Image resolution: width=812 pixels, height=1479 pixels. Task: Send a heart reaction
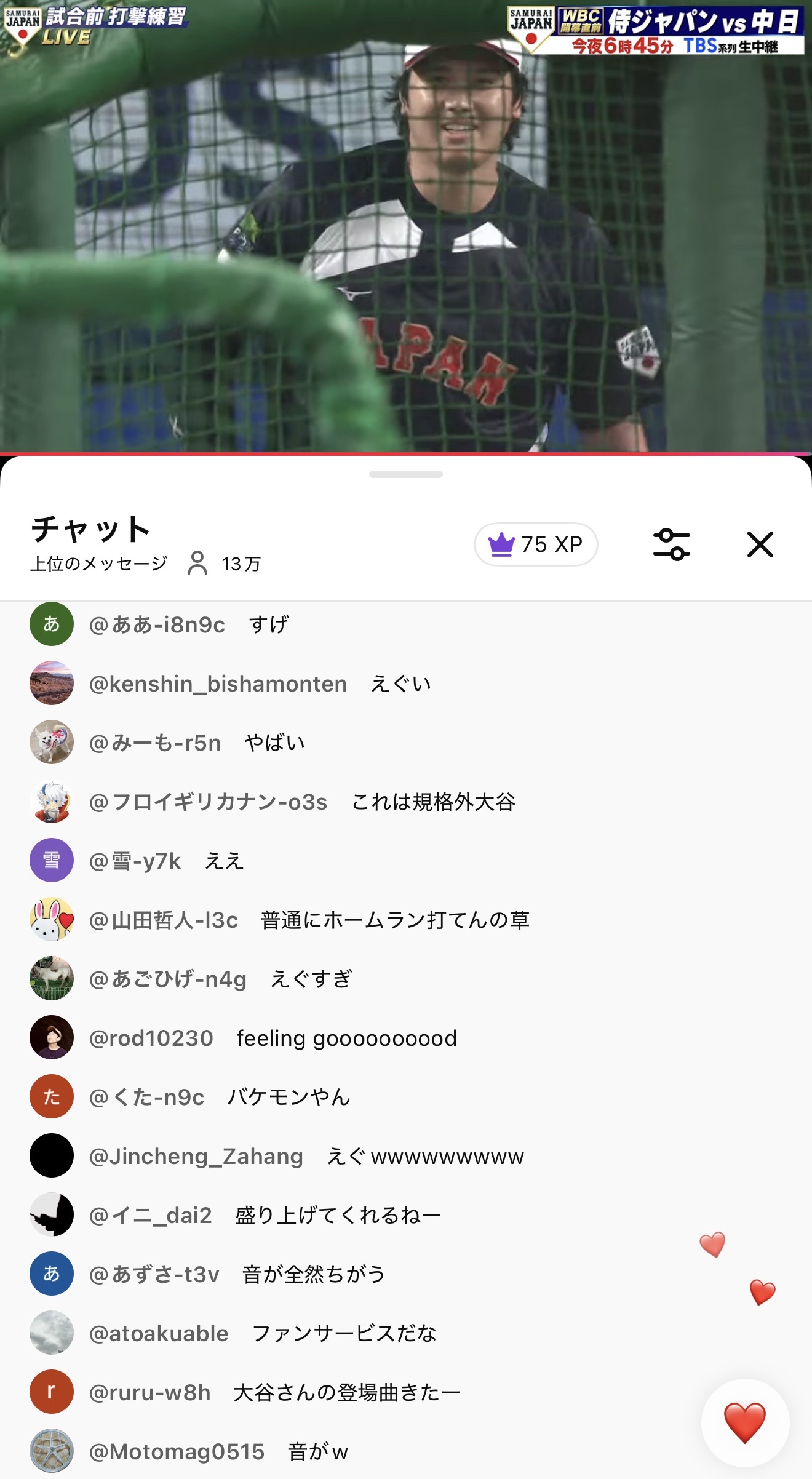click(x=745, y=1422)
